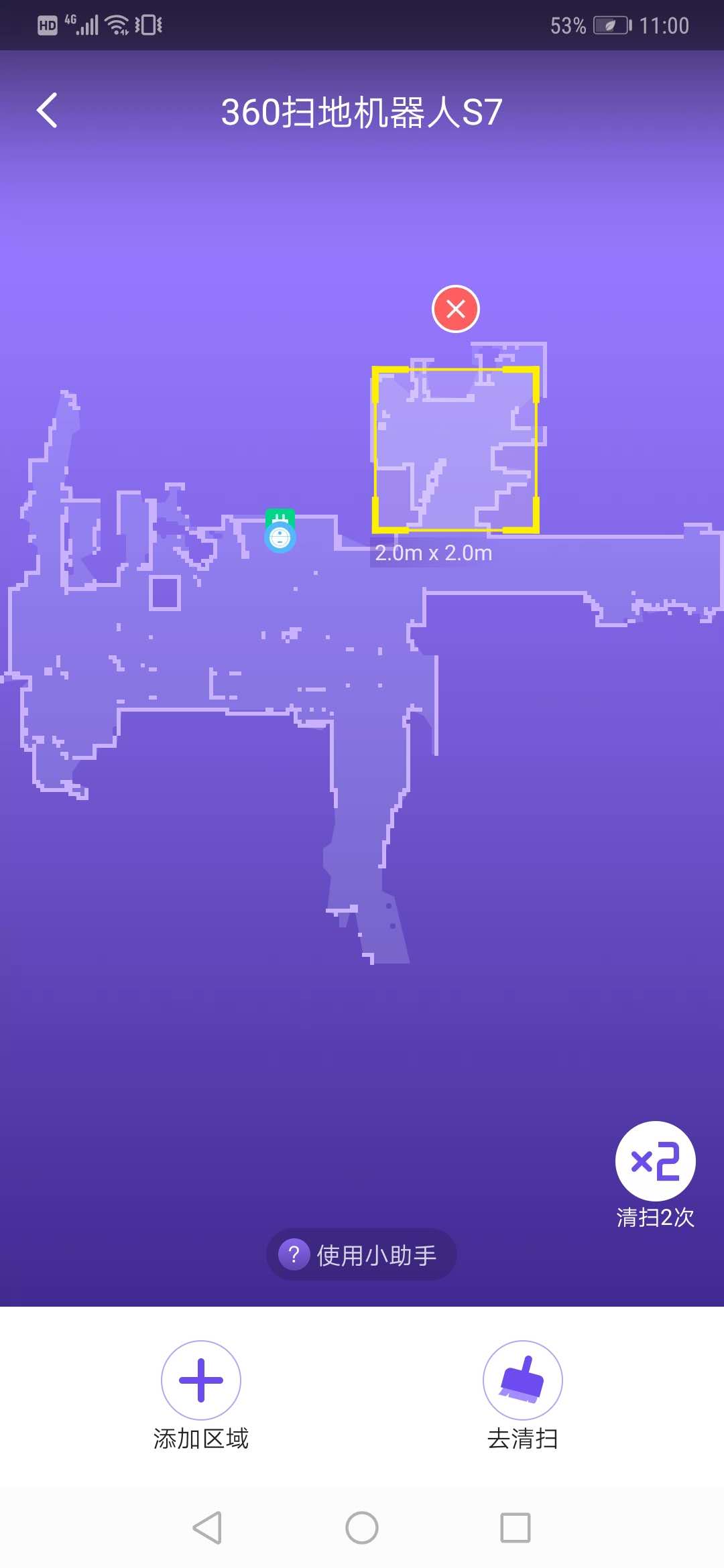
Task: Go back from the 360扫地机器人S7 screen
Action: click(47, 111)
